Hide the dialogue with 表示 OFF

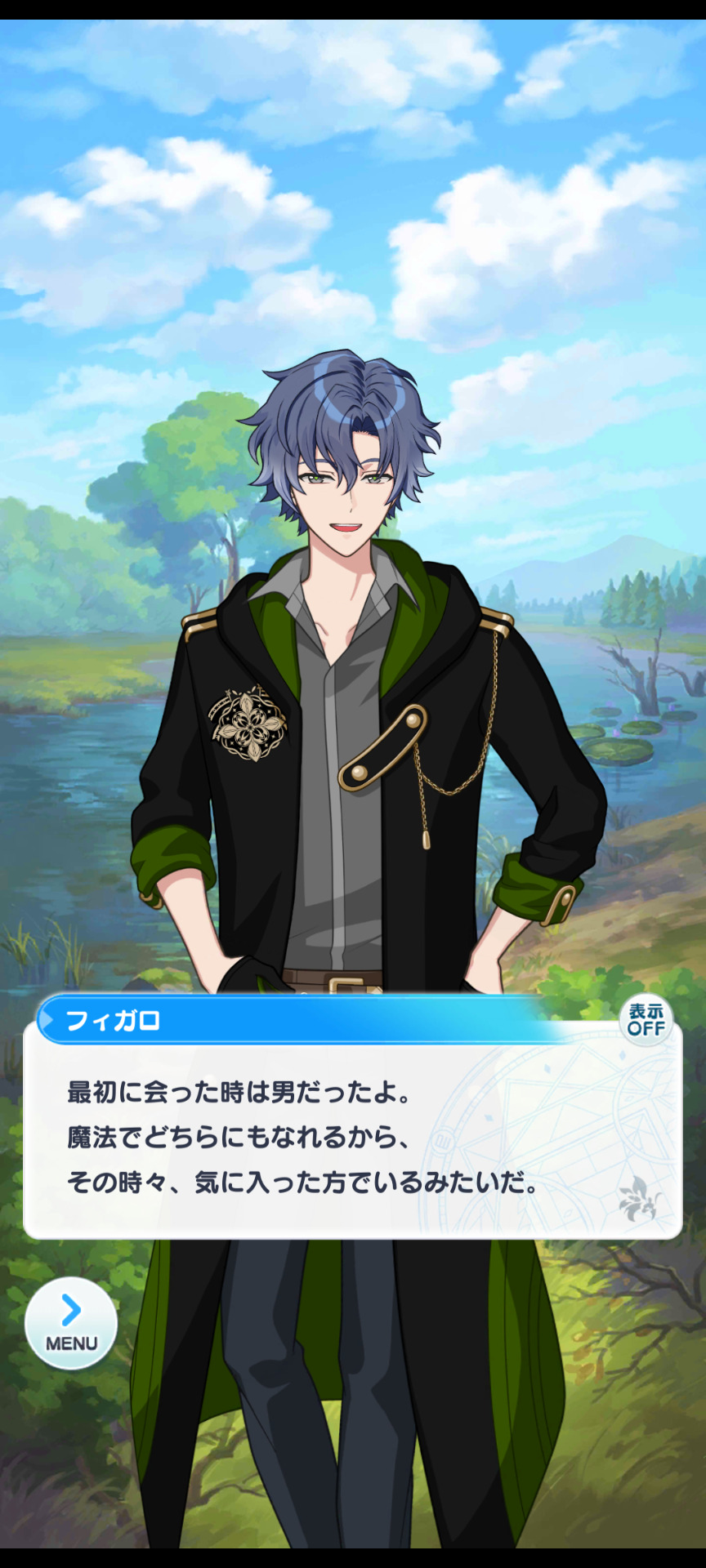646,1020
